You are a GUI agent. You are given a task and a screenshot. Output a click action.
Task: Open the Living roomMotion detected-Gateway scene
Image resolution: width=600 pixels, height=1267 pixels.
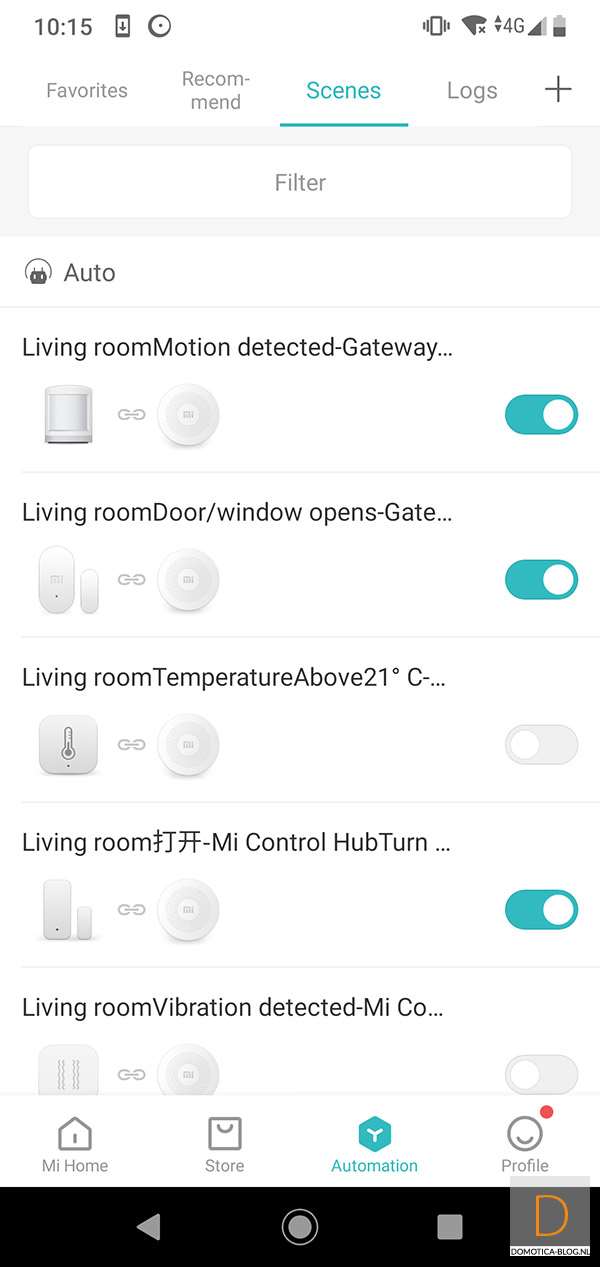237,348
